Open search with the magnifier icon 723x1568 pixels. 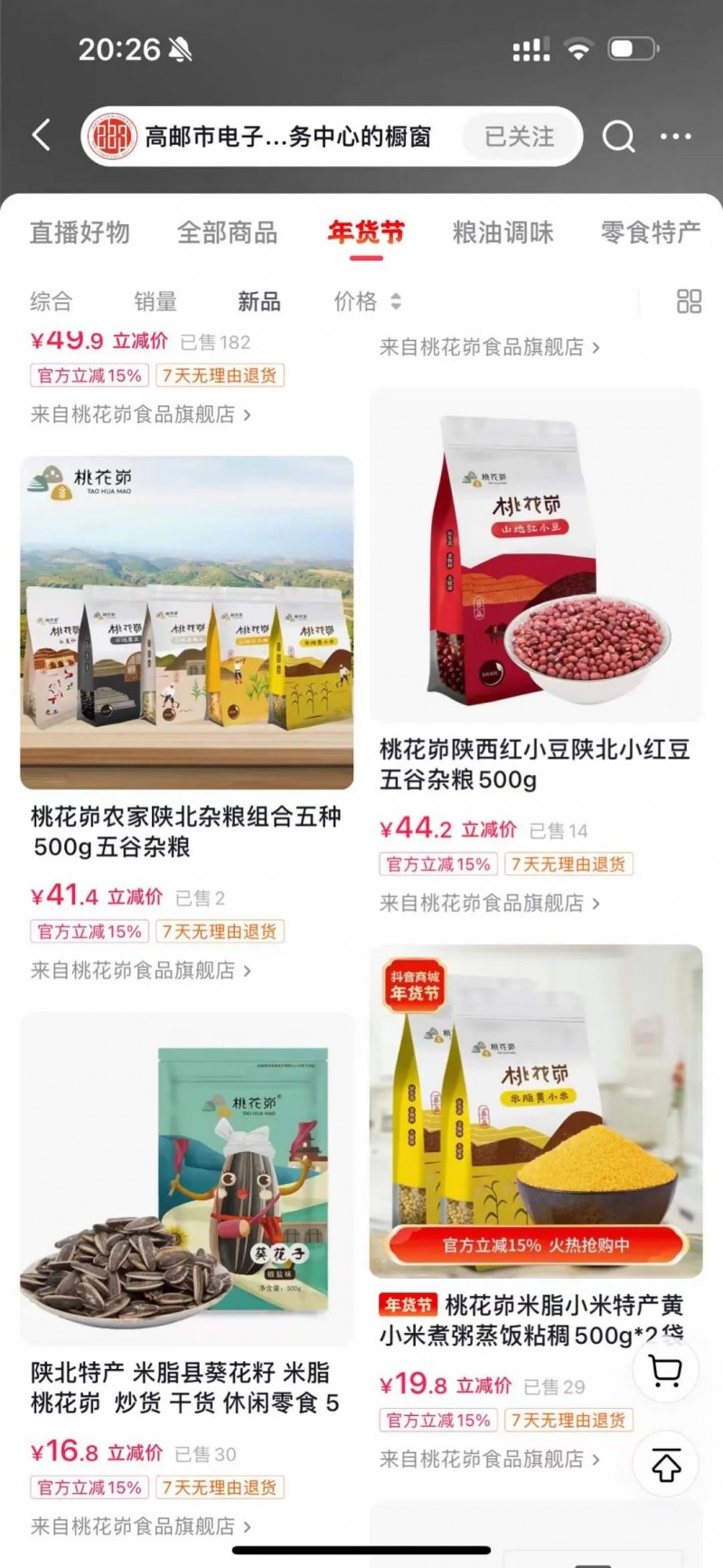click(x=618, y=137)
